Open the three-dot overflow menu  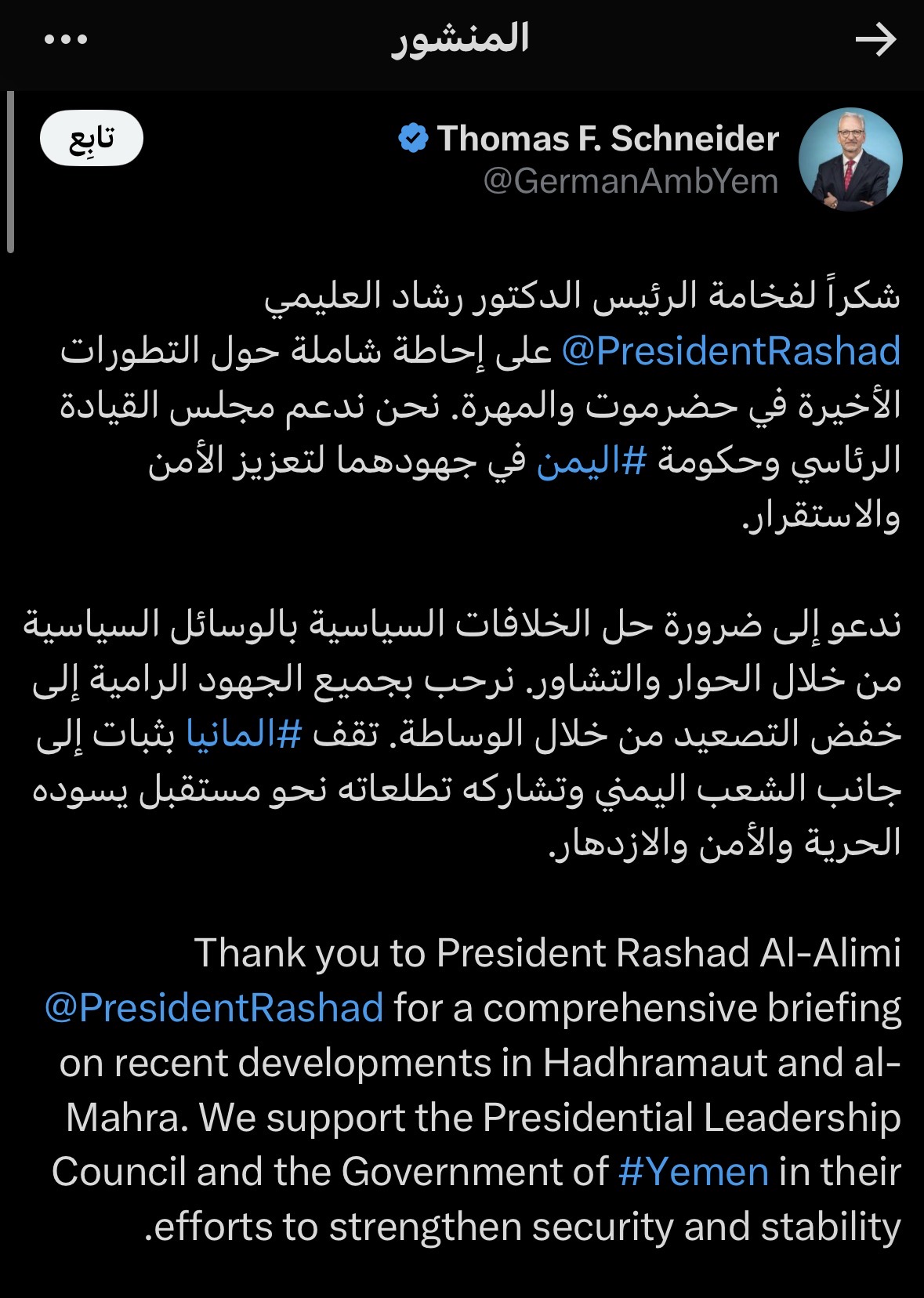point(66,39)
